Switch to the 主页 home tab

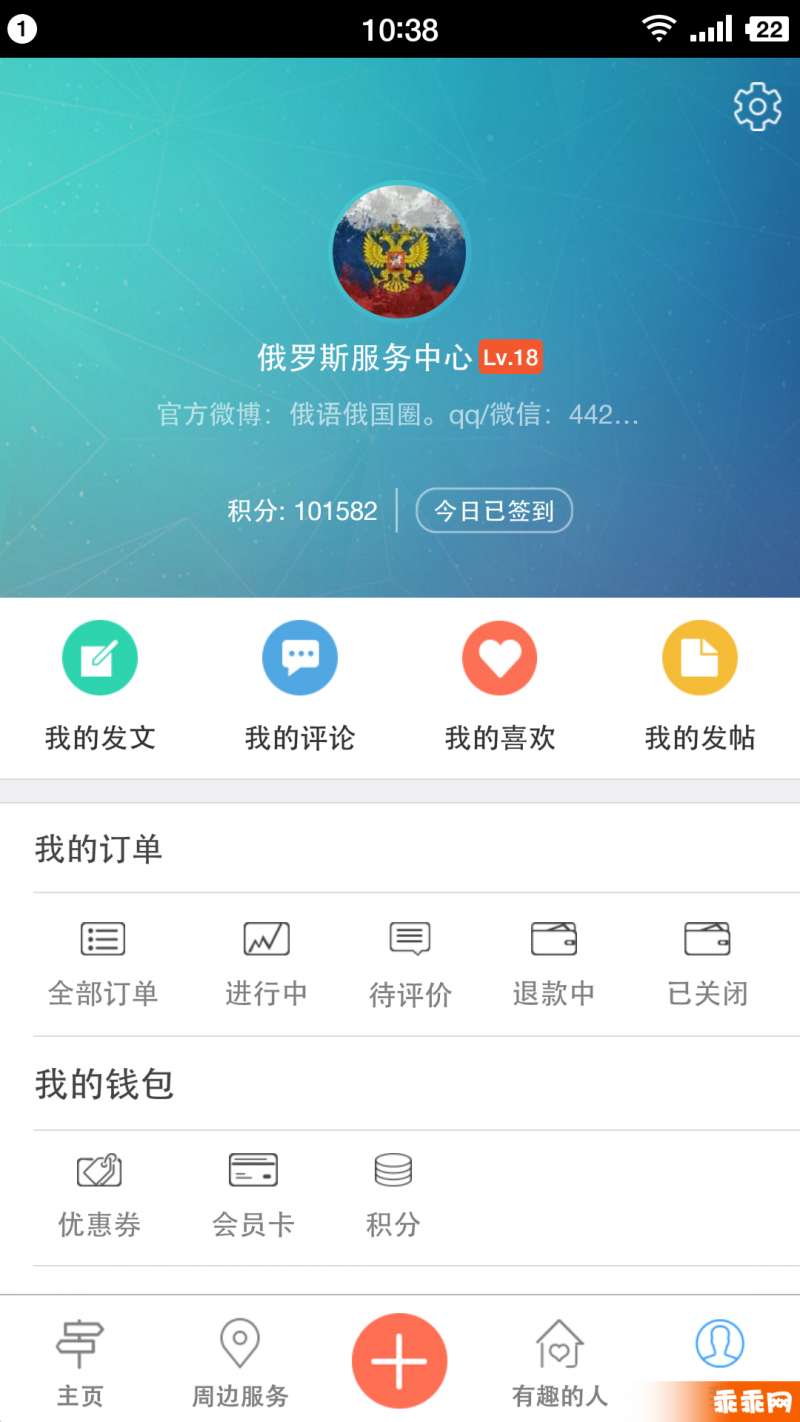coord(80,1361)
